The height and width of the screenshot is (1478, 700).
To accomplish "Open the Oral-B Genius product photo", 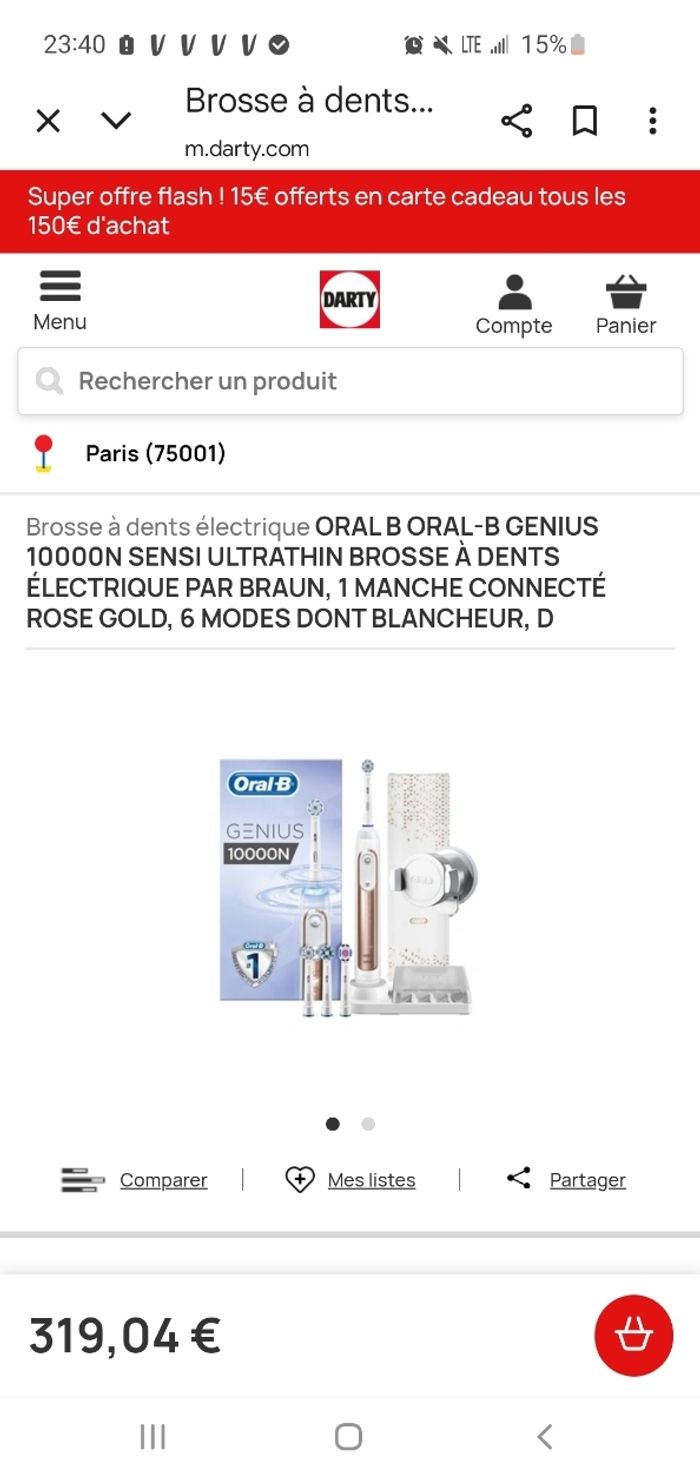I will (x=349, y=886).
